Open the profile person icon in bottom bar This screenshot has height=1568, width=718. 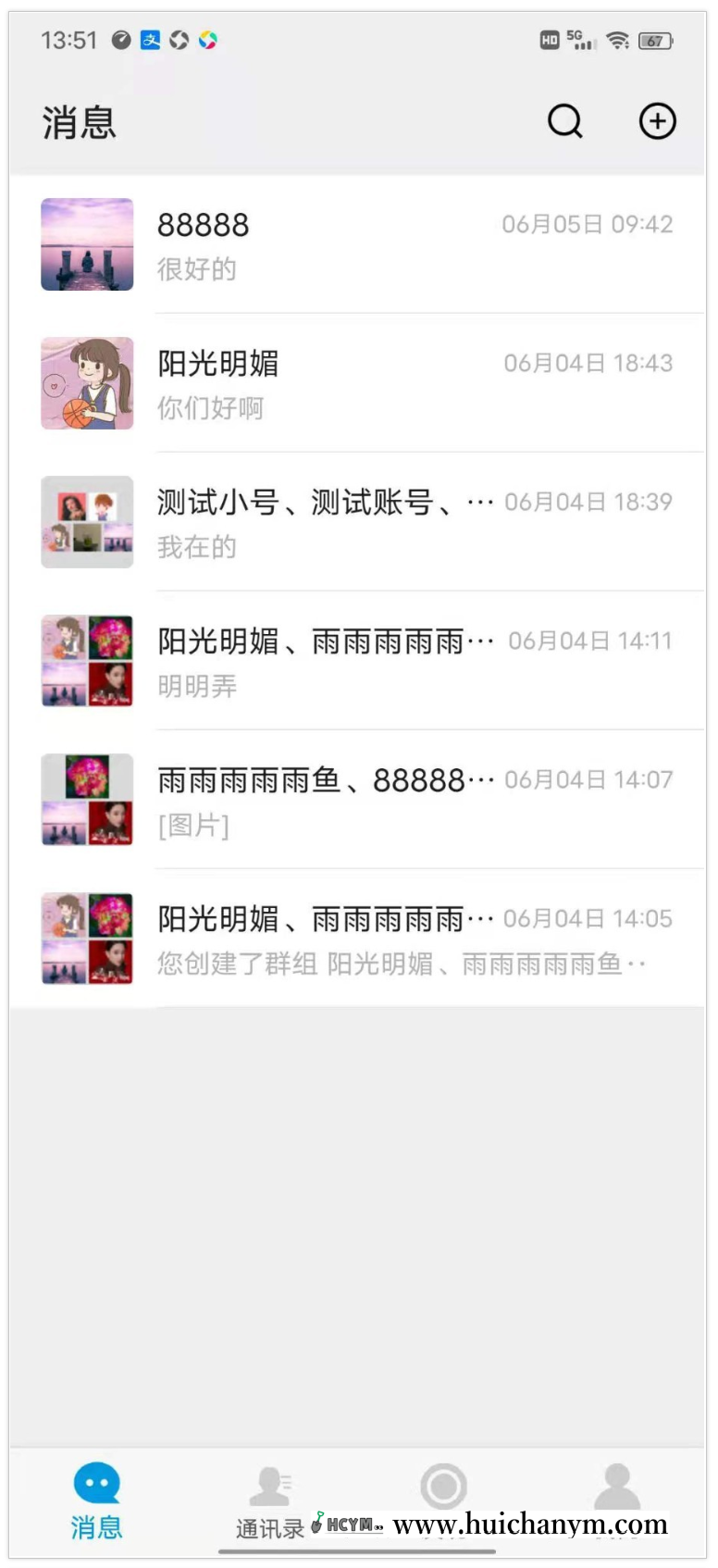(x=616, y=1484)
